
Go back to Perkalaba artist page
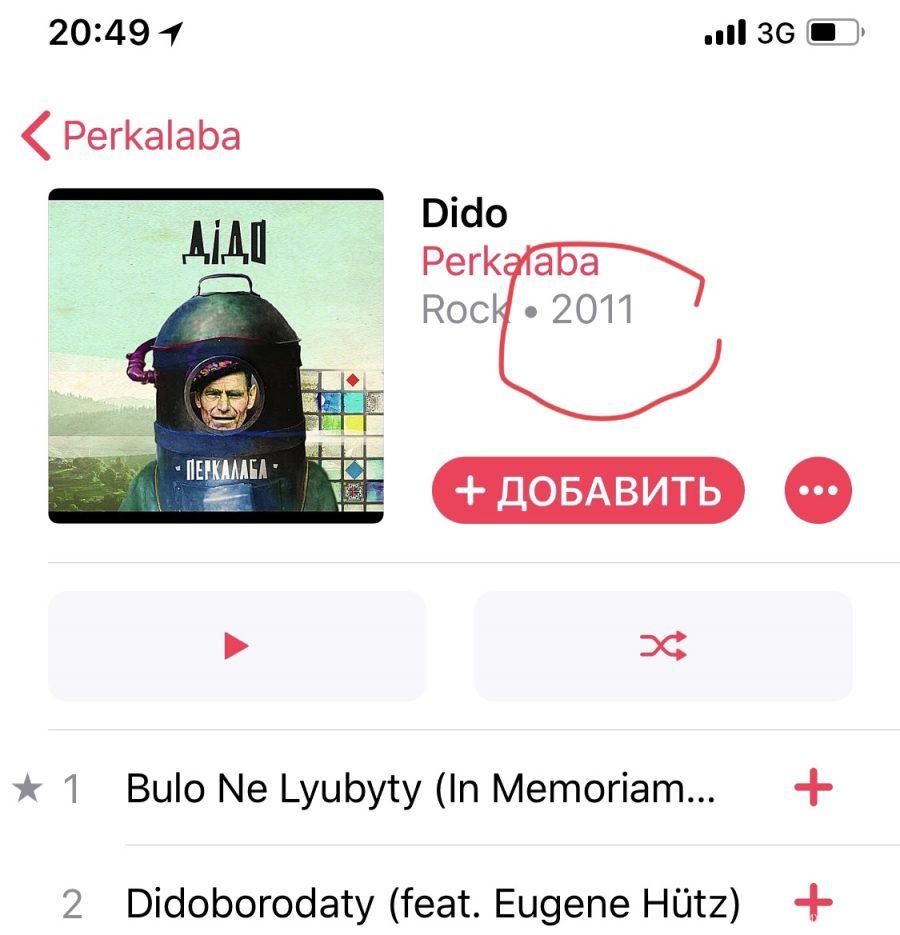pos(132,136)
